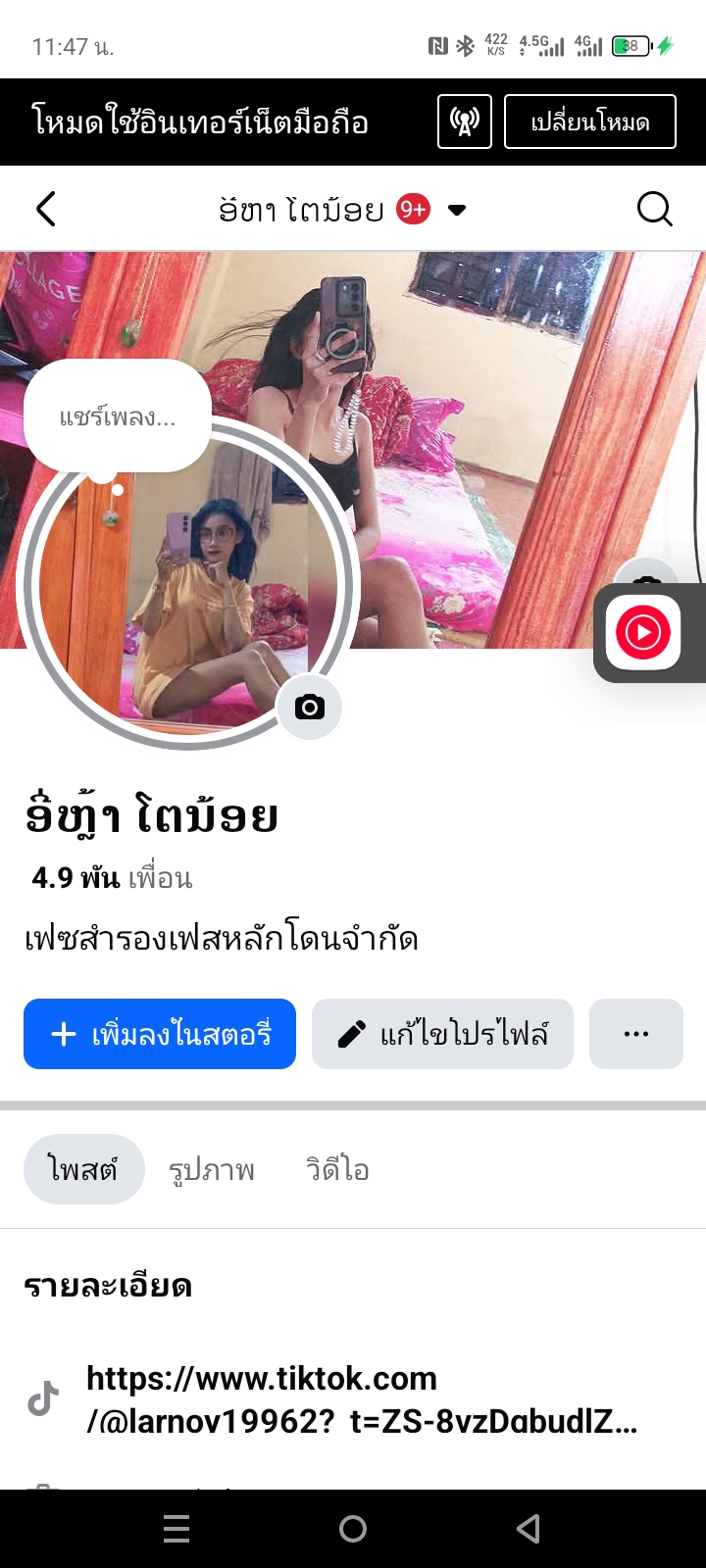Go back using the top-left arrow

tap(46, 209)
